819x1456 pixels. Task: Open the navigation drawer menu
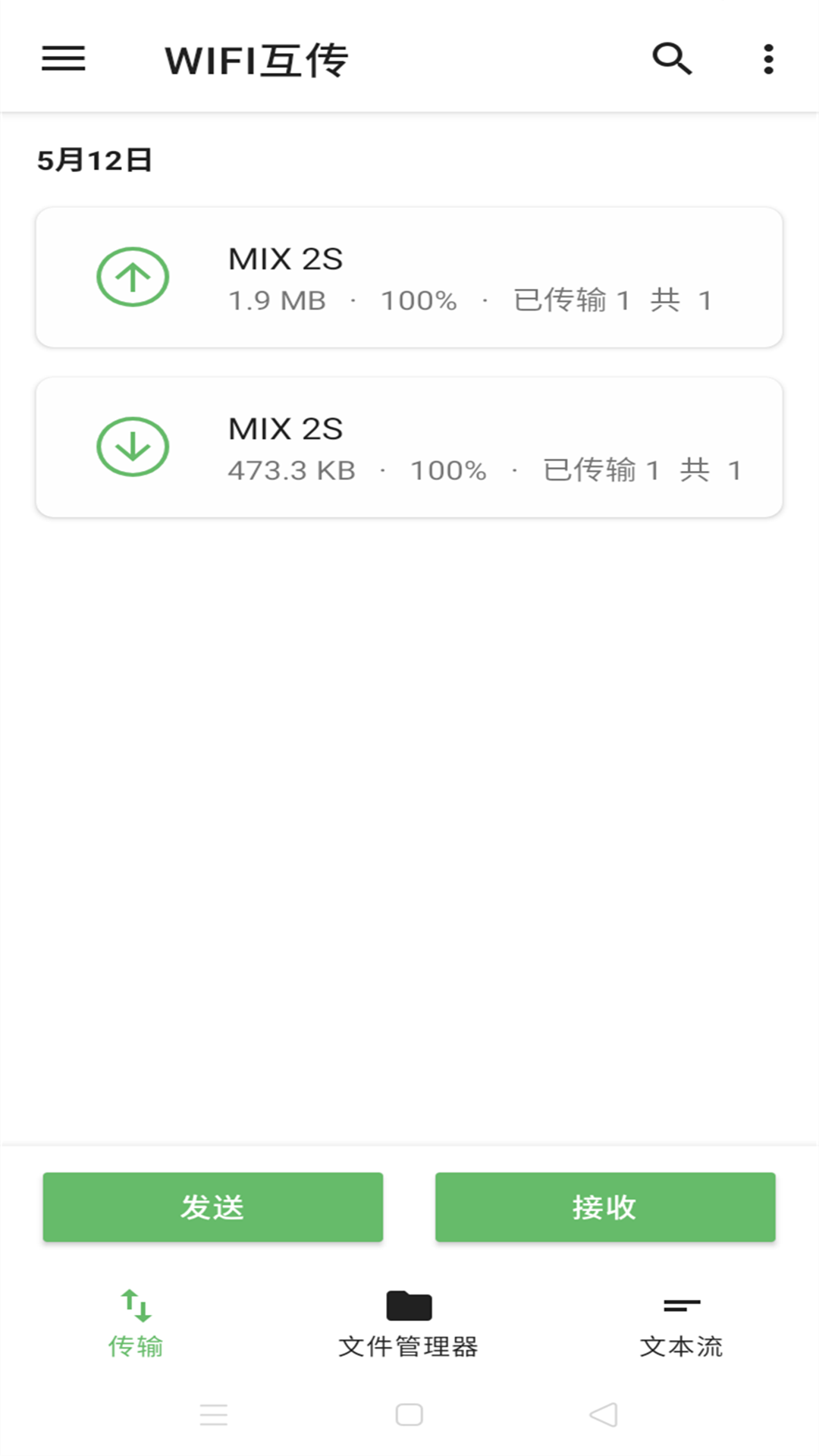[x=63, y=59]
